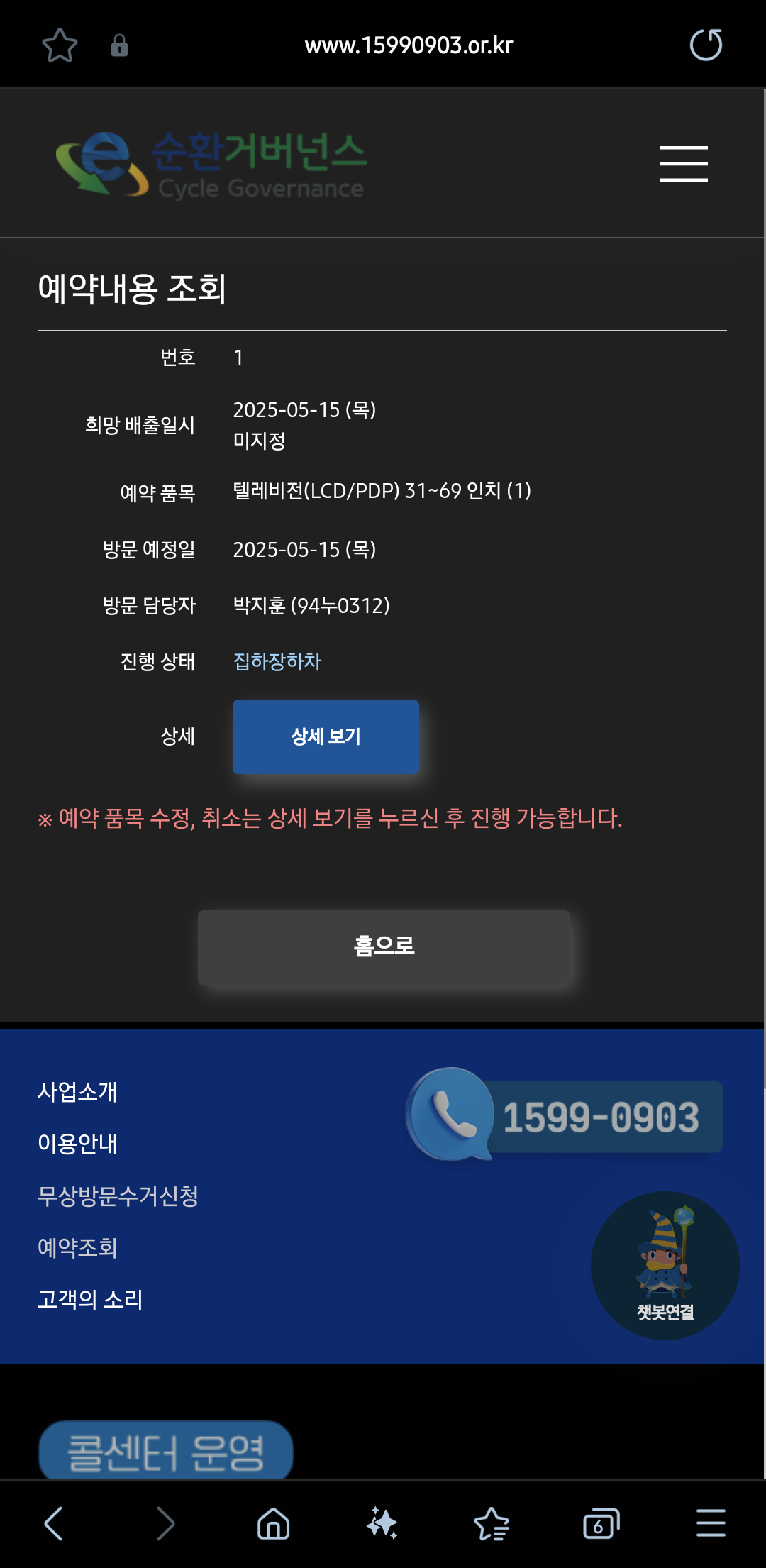
Task: Open 고객의 소리 footer link
Action: pos(90,1299)
